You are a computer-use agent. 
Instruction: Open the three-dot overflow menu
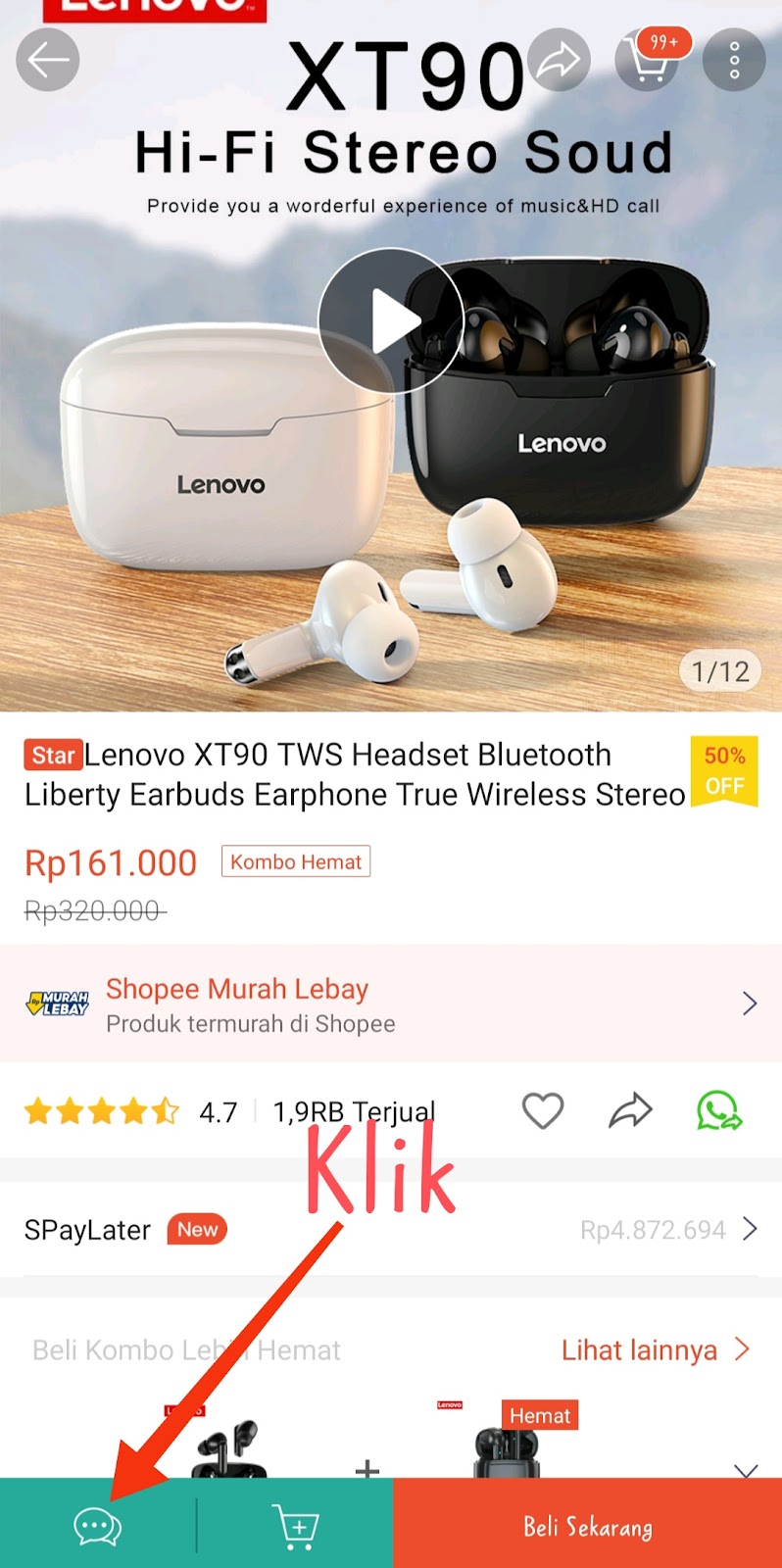734,60
